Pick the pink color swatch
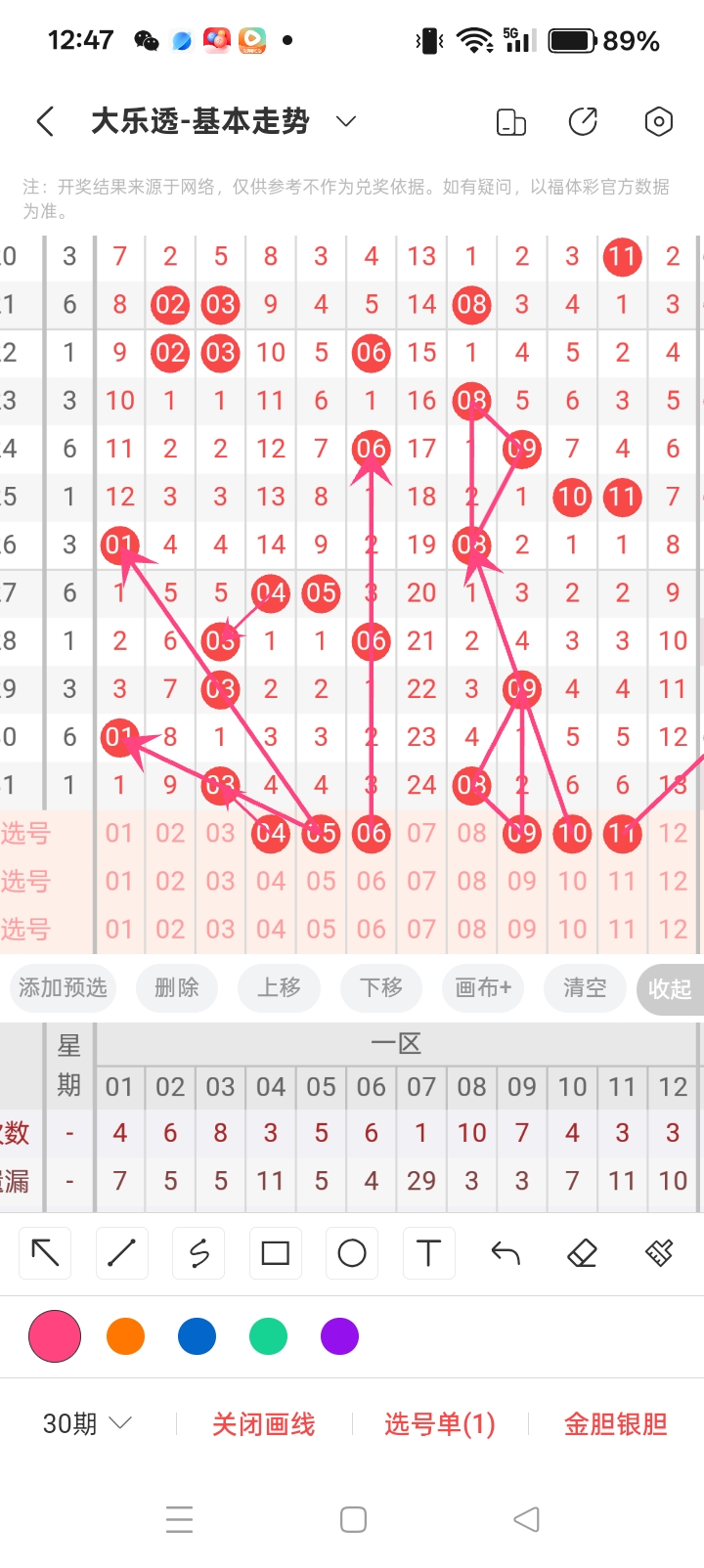Viewport: 704px width, 1568px height. pyautogui.click(x=54, y=1335)
